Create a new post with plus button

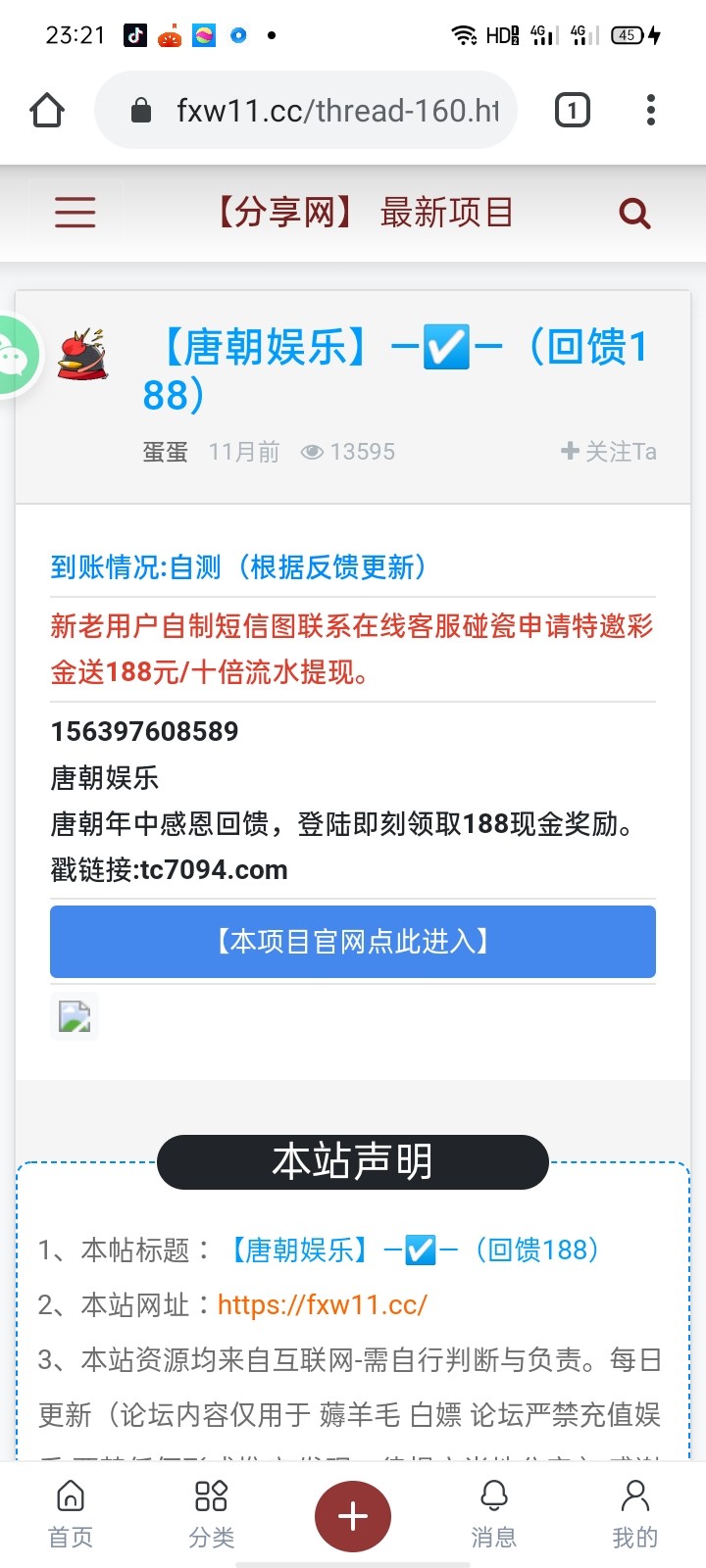[353, 1516]
